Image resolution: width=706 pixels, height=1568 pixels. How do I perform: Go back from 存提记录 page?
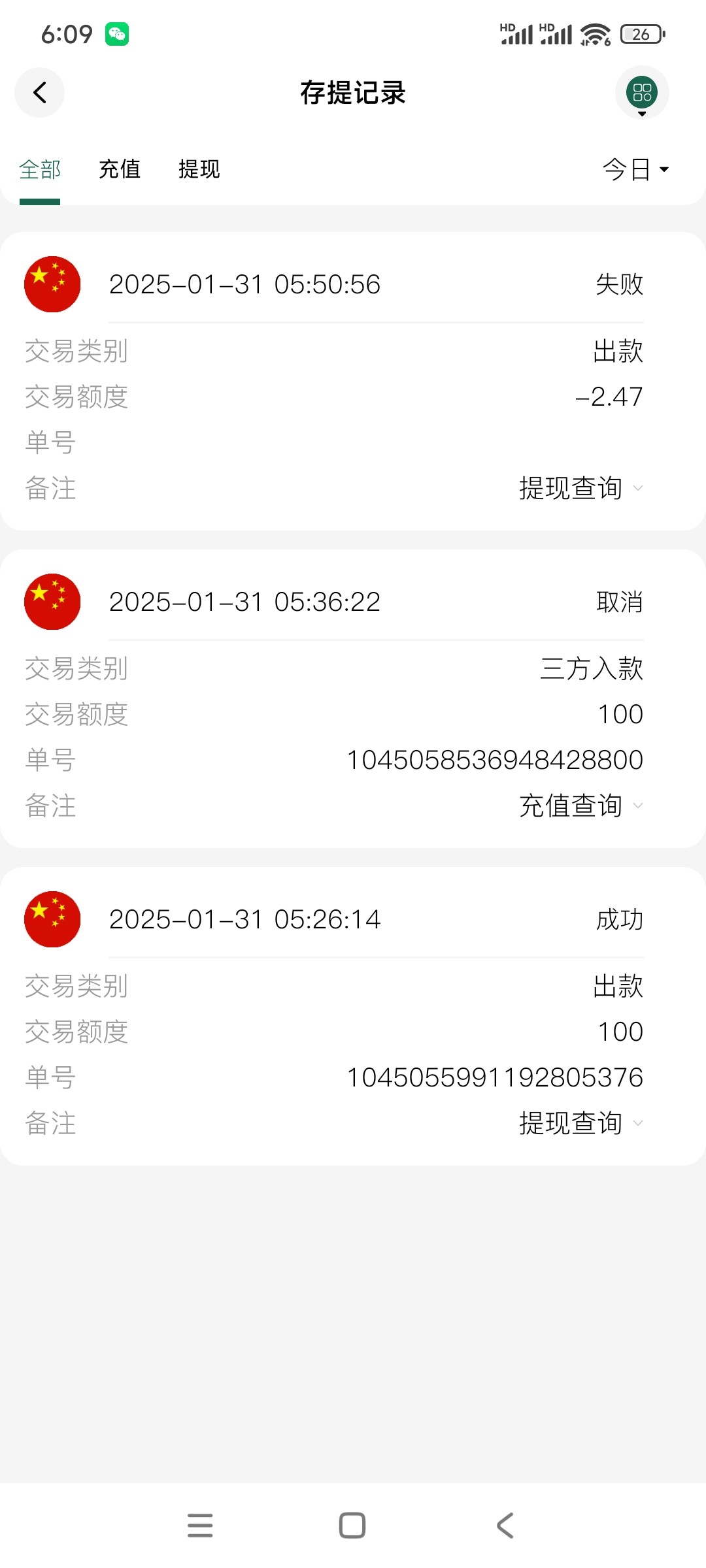pos(40,93)
